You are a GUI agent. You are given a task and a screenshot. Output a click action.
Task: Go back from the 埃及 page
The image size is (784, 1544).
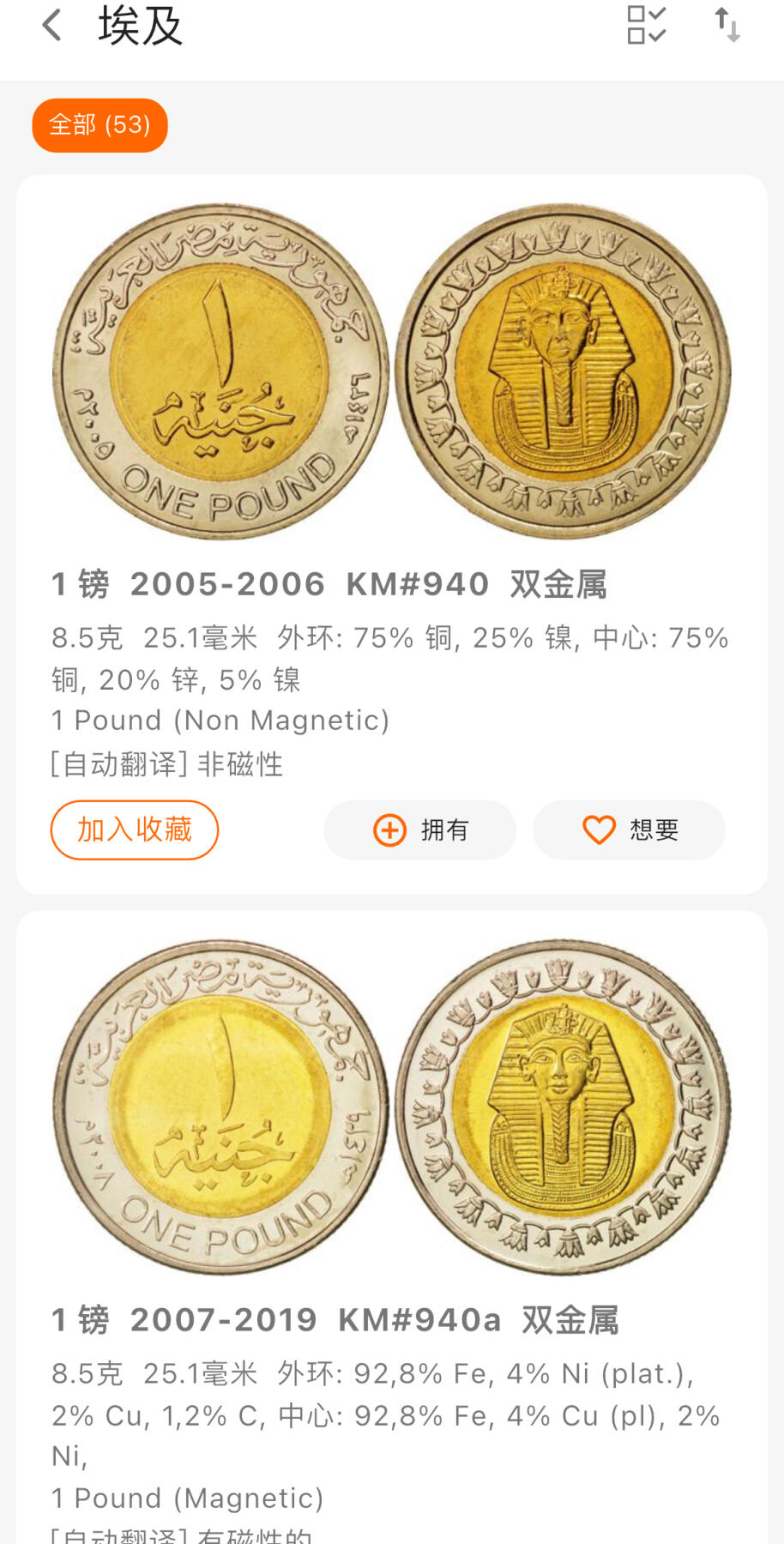point(51,26)
